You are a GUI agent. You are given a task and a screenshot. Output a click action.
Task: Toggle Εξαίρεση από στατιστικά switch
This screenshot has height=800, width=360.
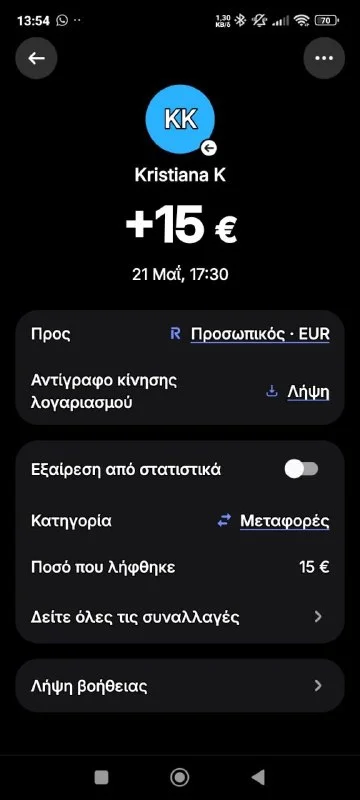tap(301, 469)
